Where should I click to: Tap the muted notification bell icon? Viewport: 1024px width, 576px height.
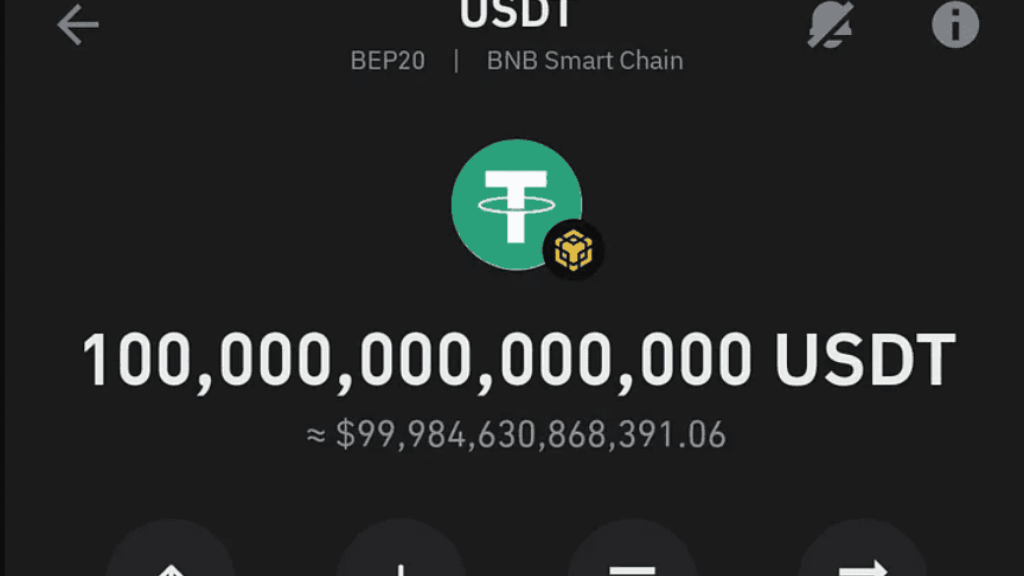[x=830, y=25]
